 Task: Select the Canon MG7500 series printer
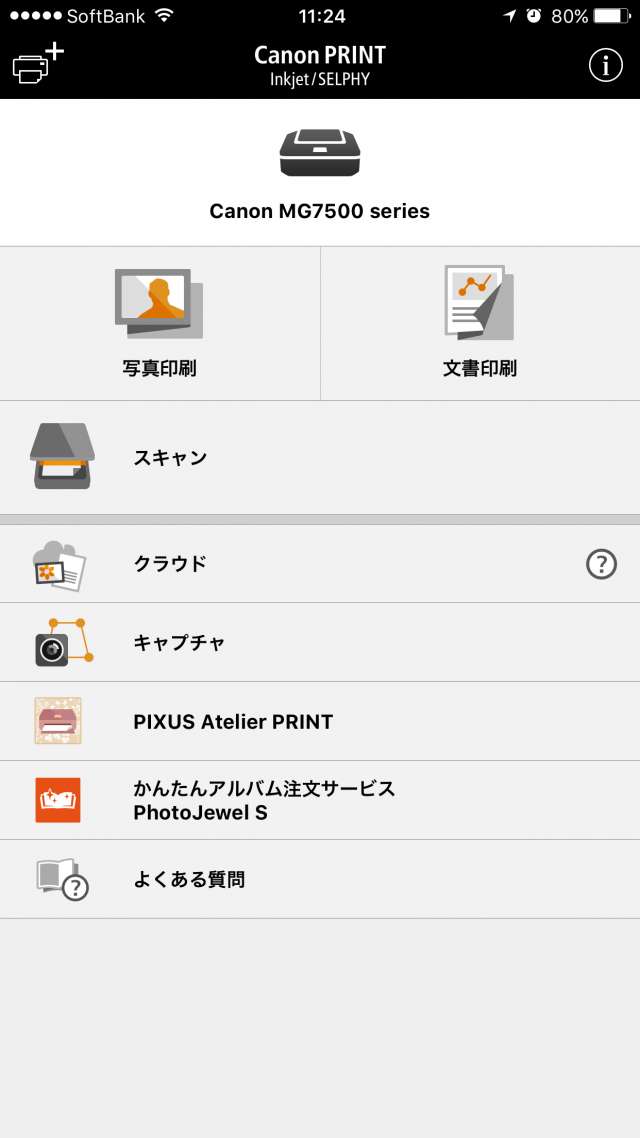320,173
